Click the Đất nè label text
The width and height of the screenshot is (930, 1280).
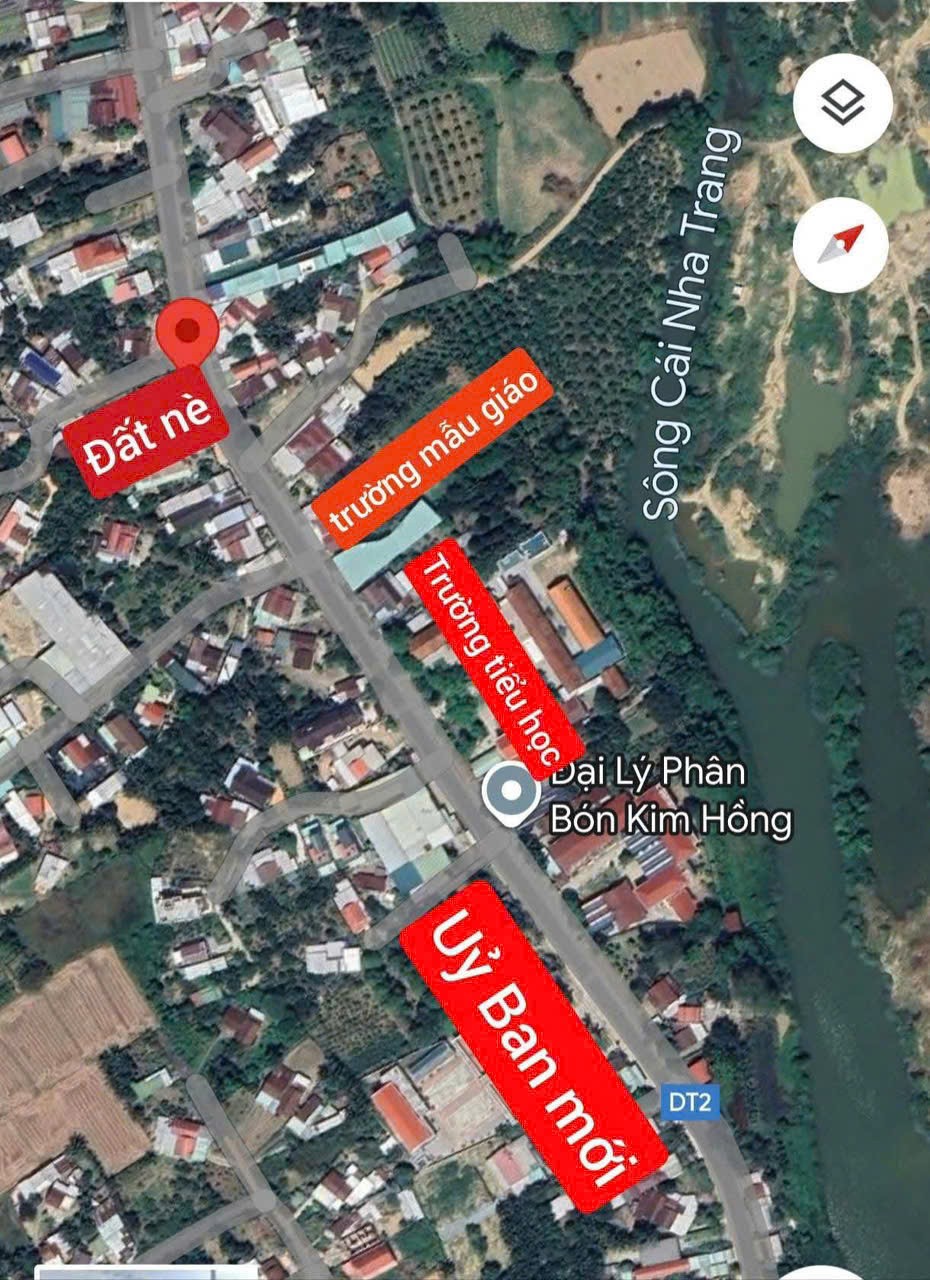tap(148, 432)
